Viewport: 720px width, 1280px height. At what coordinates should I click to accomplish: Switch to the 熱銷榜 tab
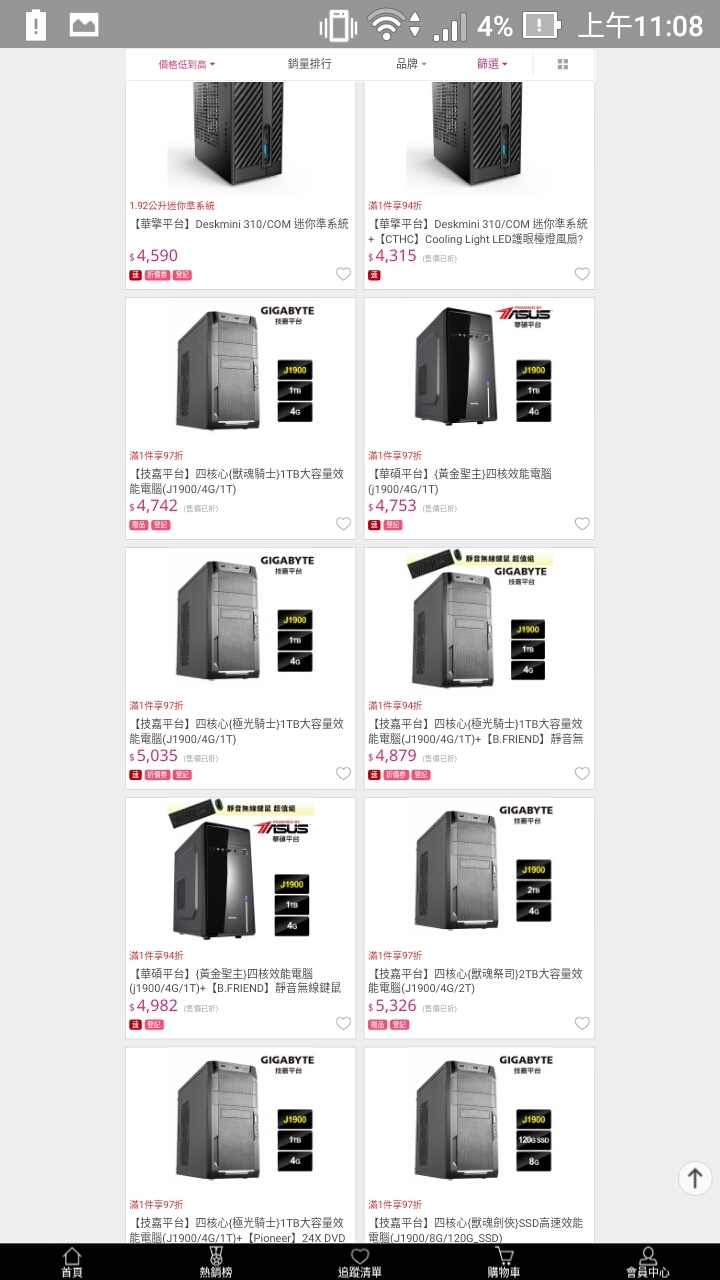[x=216, y=1262]
